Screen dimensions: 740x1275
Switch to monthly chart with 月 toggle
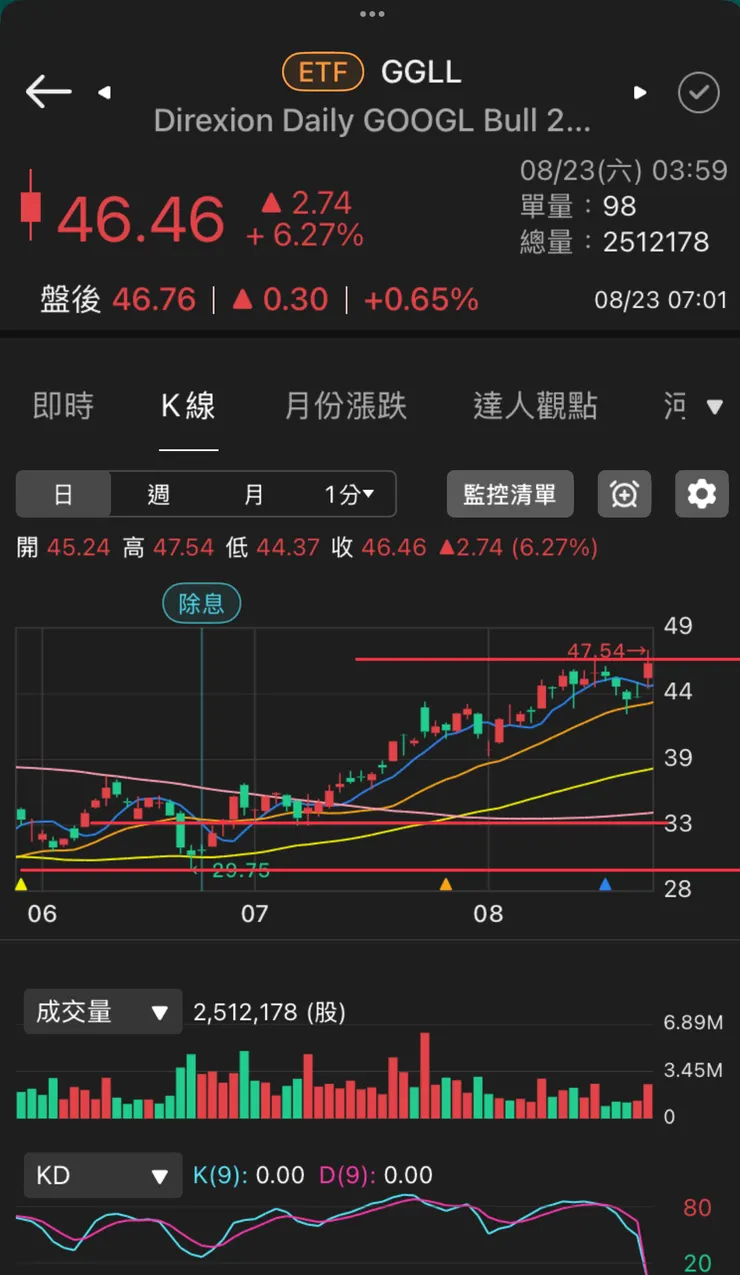(x=253, y=493)
